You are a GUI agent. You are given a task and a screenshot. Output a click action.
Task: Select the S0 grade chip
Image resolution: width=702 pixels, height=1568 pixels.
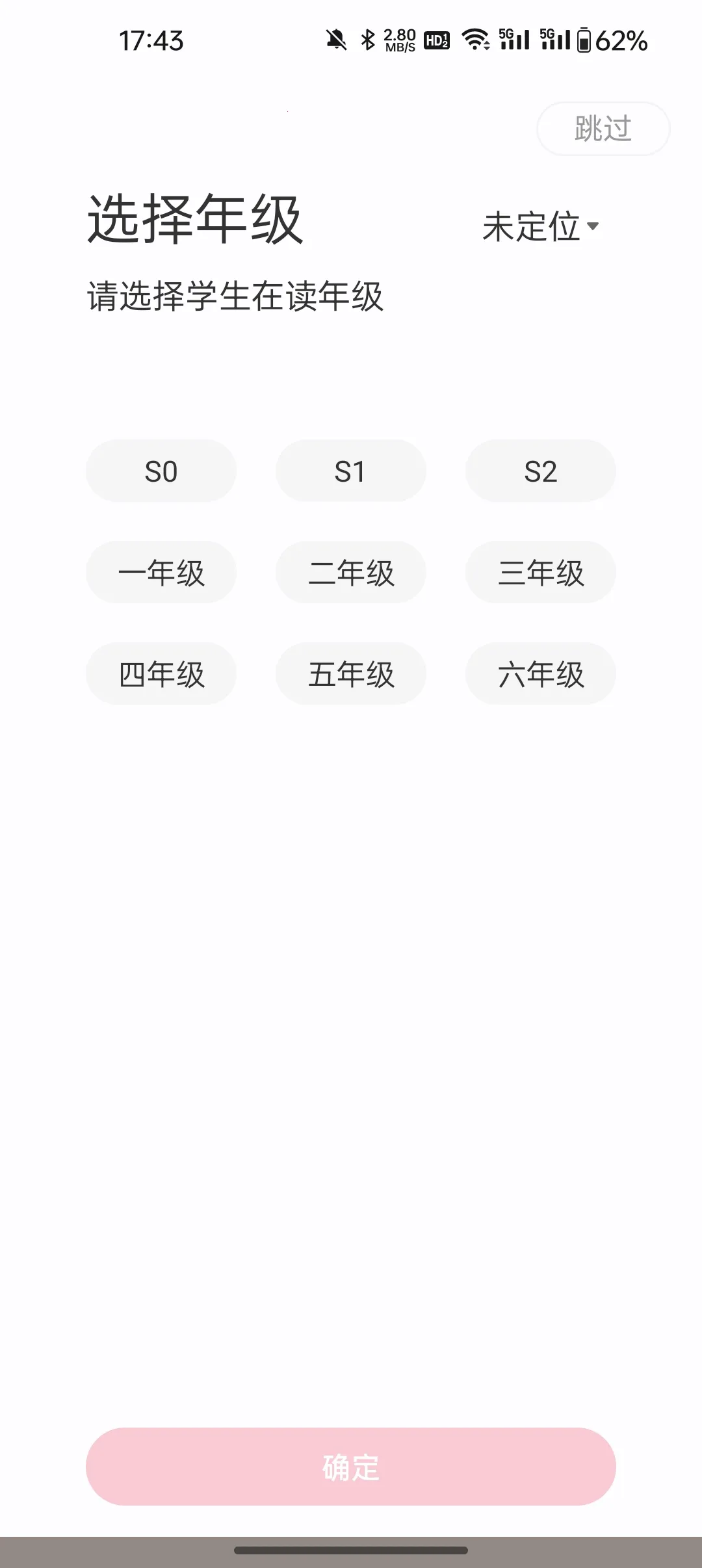(161, 471)
